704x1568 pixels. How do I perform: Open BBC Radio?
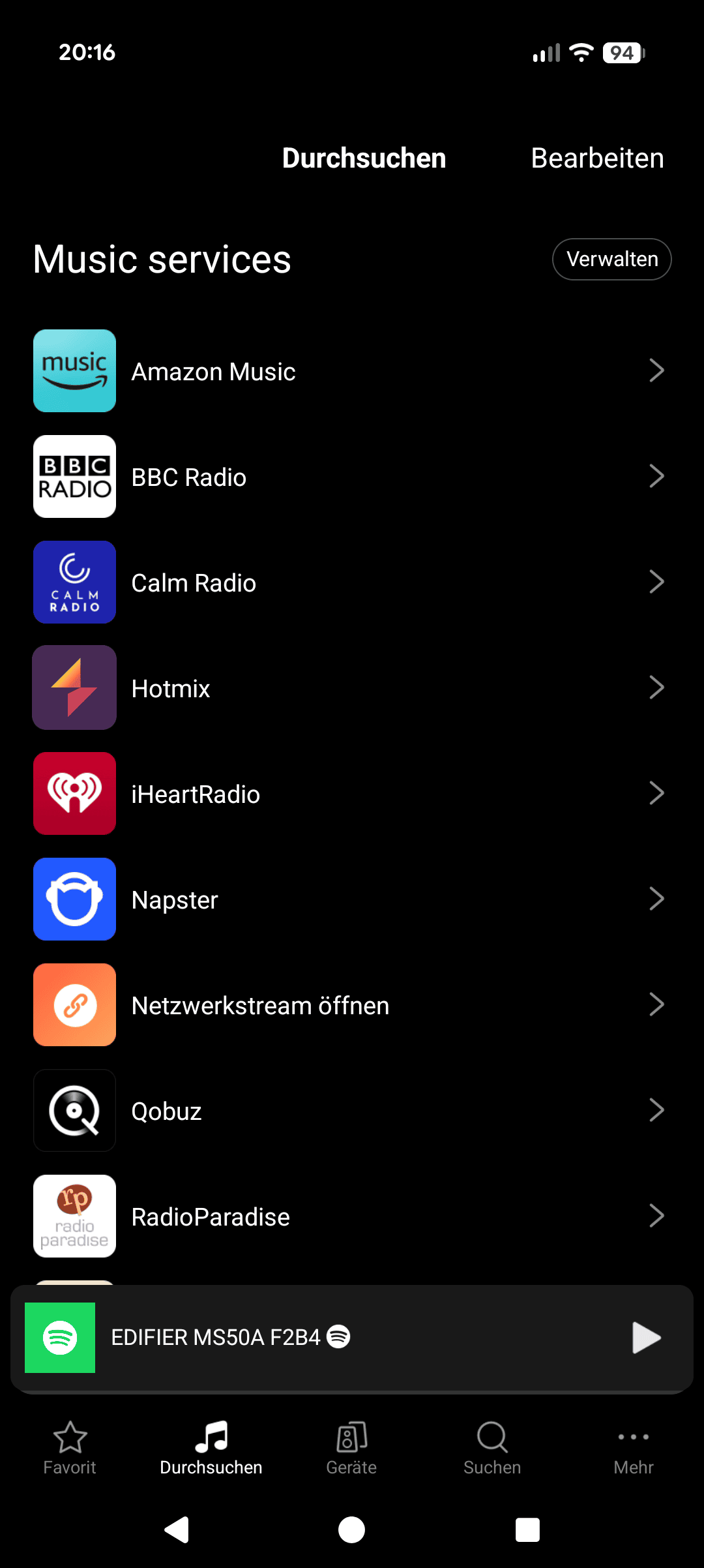(x=352, y=477)
